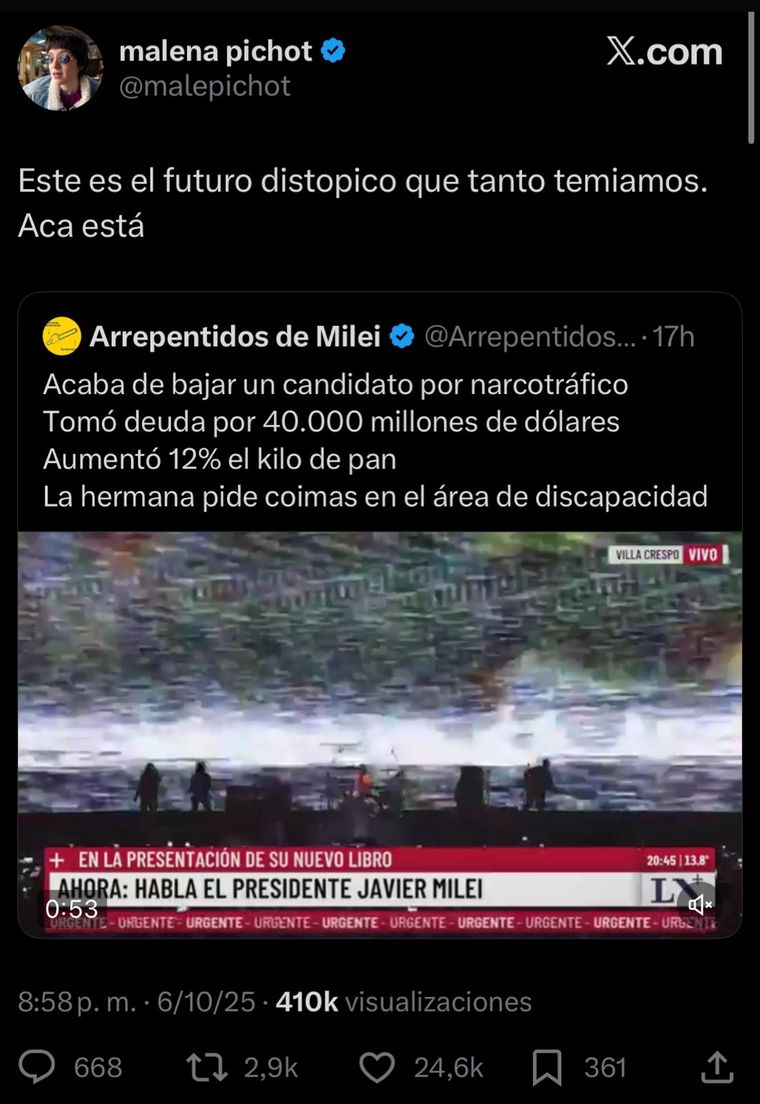760x1104 pixels.
Task: Click the X.com logo
Action: click(663, 52)
